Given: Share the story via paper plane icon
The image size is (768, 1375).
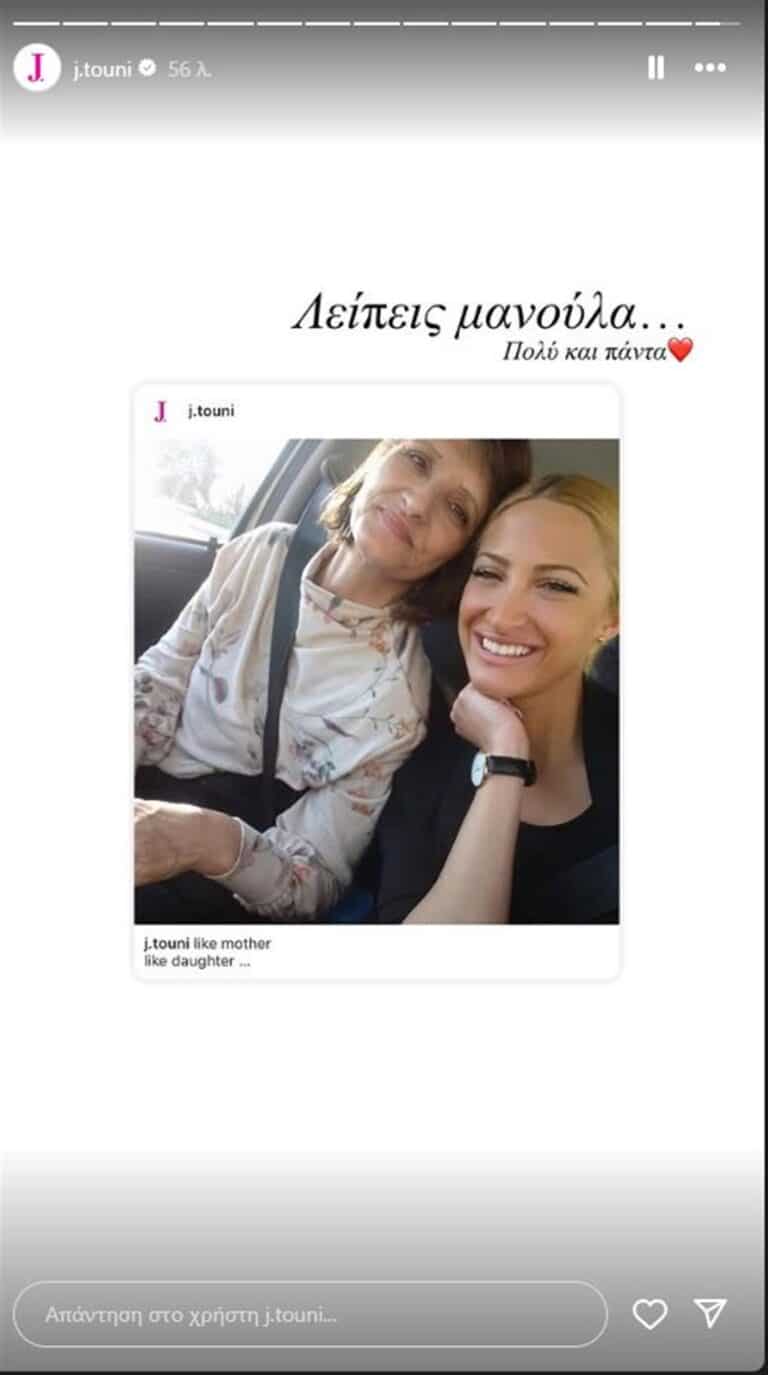Looking at the screenshot, I should 710,1313.
